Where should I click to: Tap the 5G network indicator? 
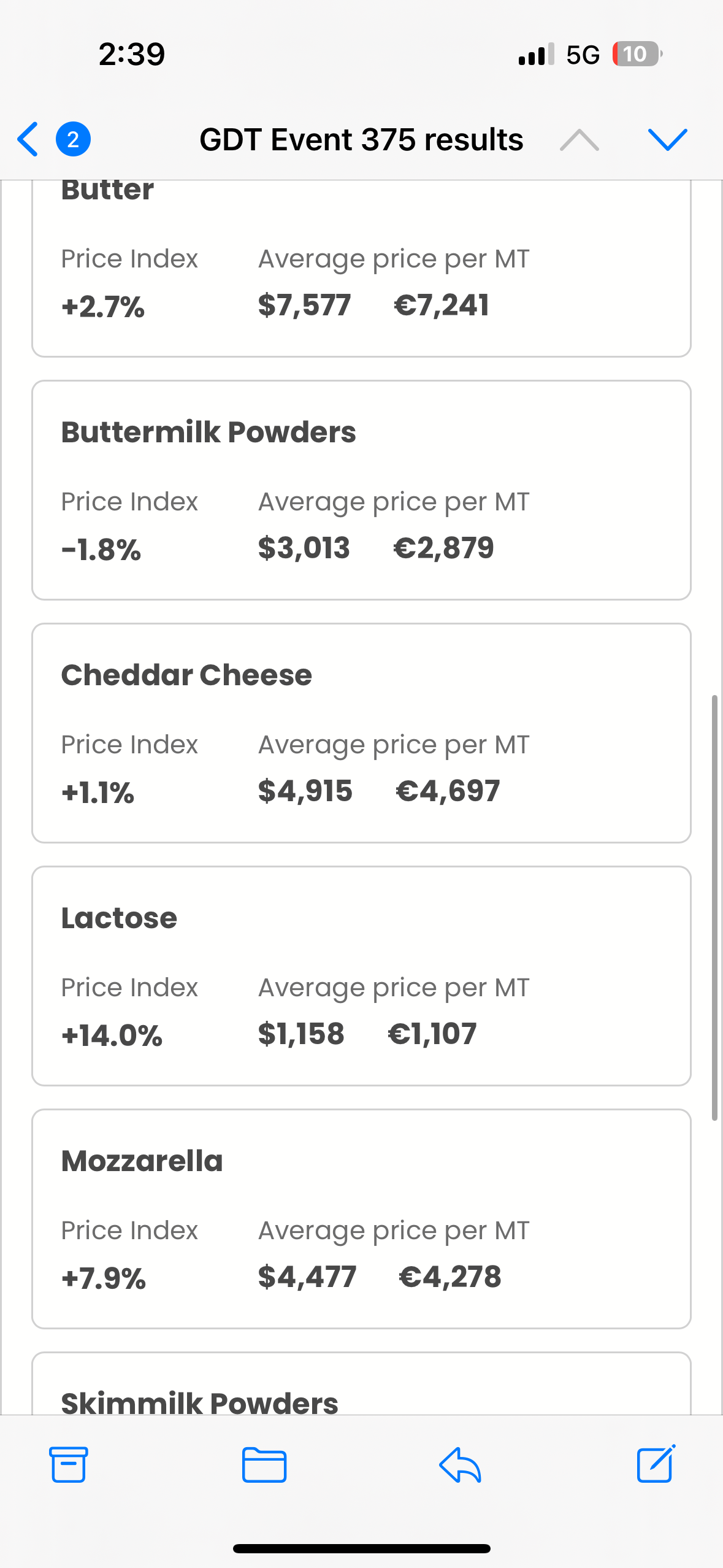(x=581, y=55)
